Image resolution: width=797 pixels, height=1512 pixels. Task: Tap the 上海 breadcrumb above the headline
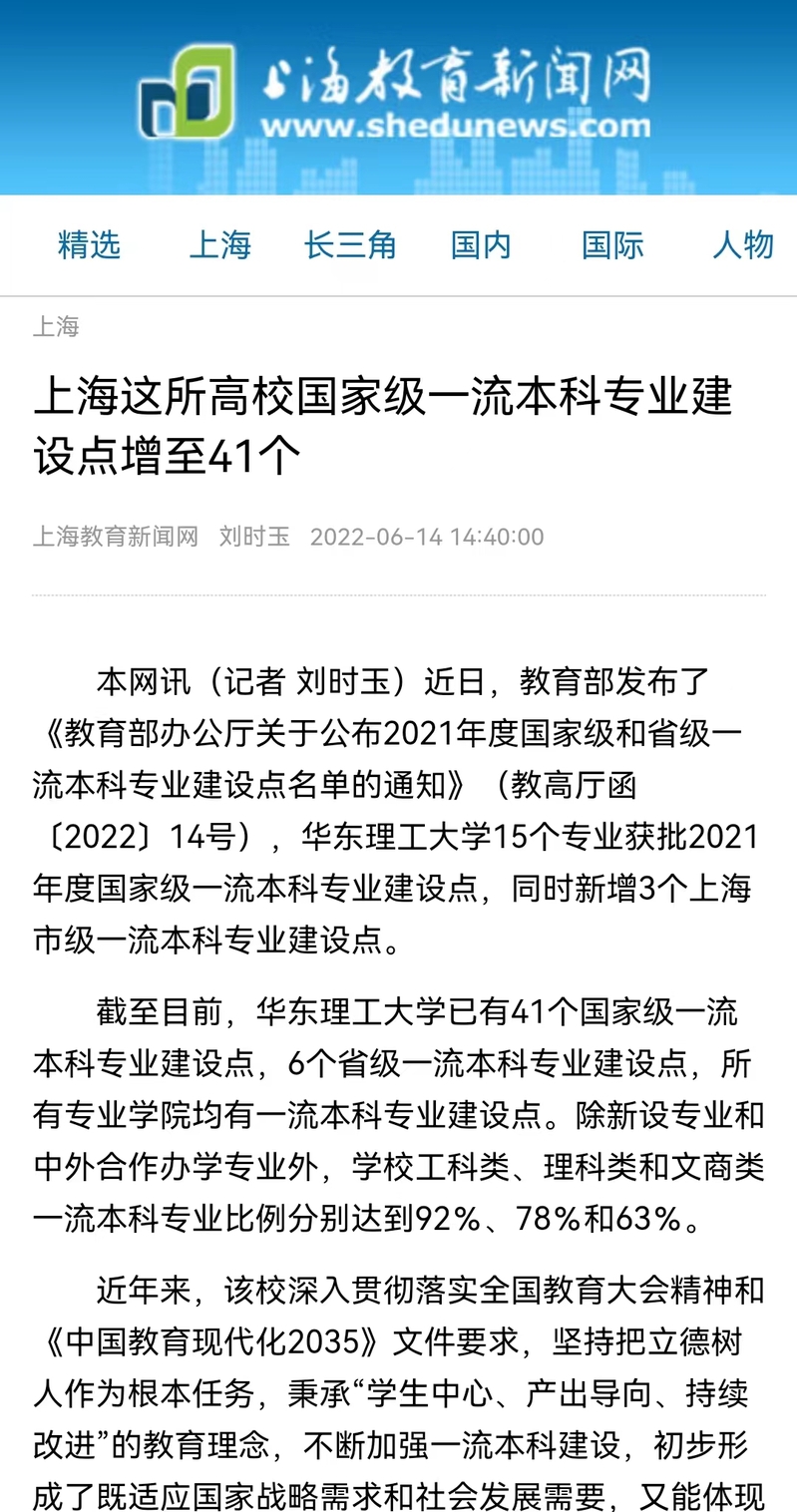point(56,326)
